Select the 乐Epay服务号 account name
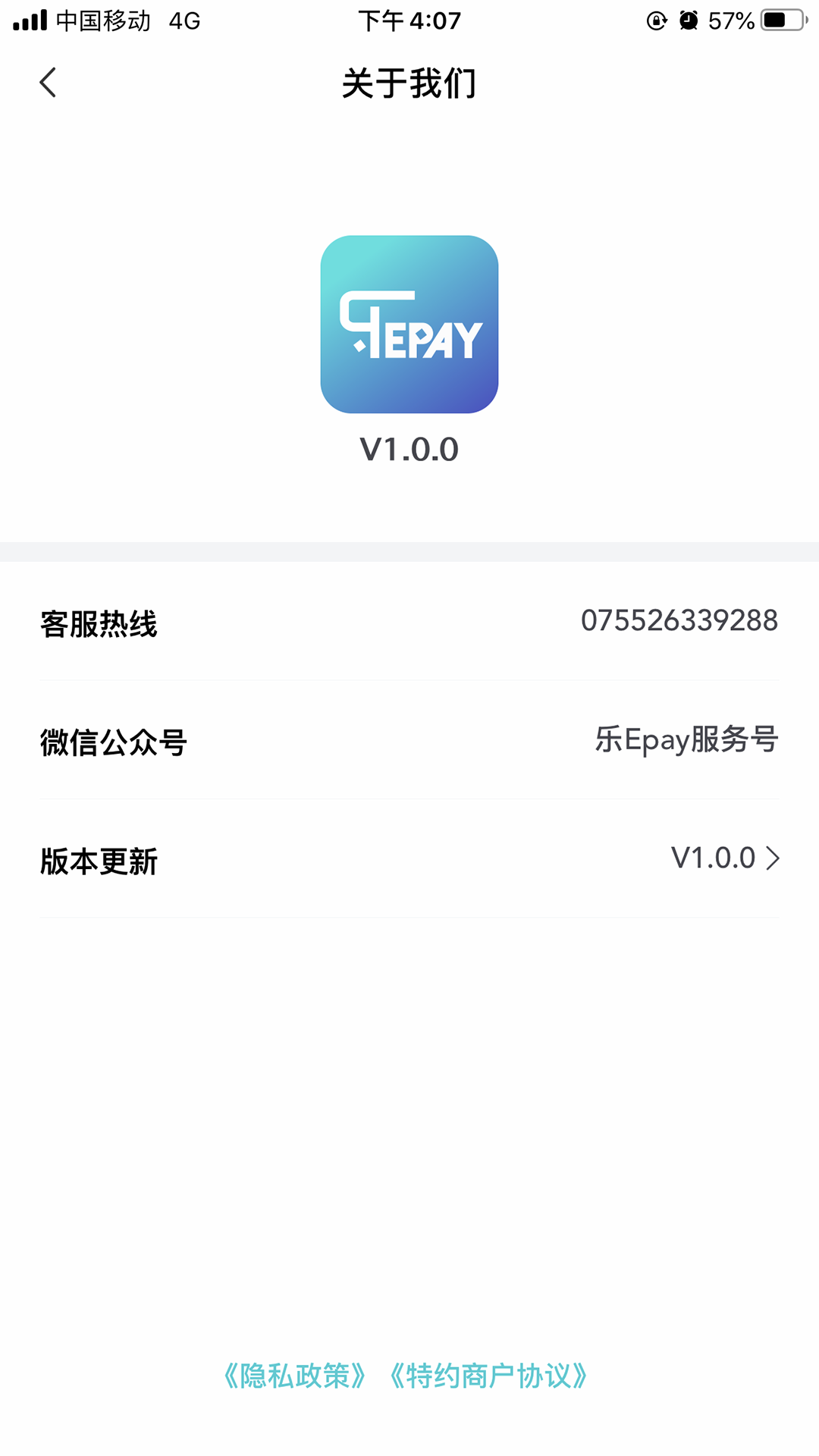819x1456 pixels. tap(687, 742)
